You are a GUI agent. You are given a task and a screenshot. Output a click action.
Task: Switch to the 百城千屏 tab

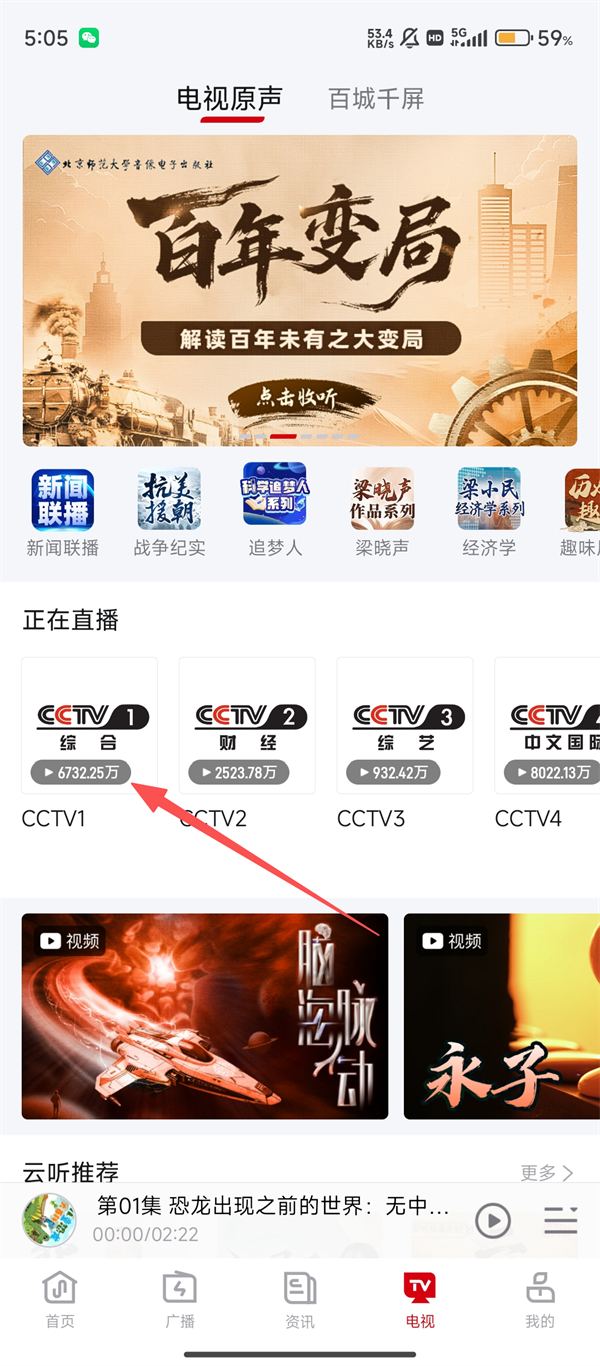(x=376, y=99)
